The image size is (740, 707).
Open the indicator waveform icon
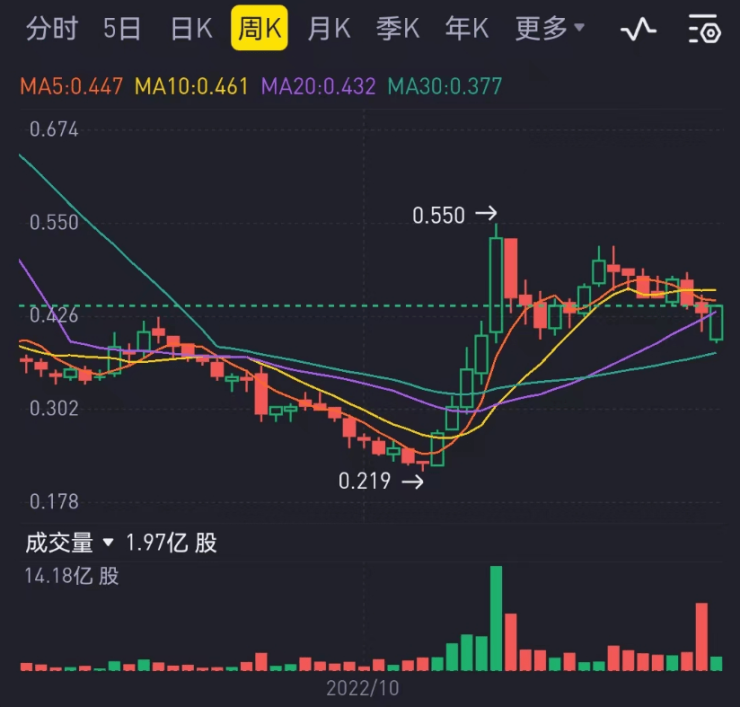[638, 30]
